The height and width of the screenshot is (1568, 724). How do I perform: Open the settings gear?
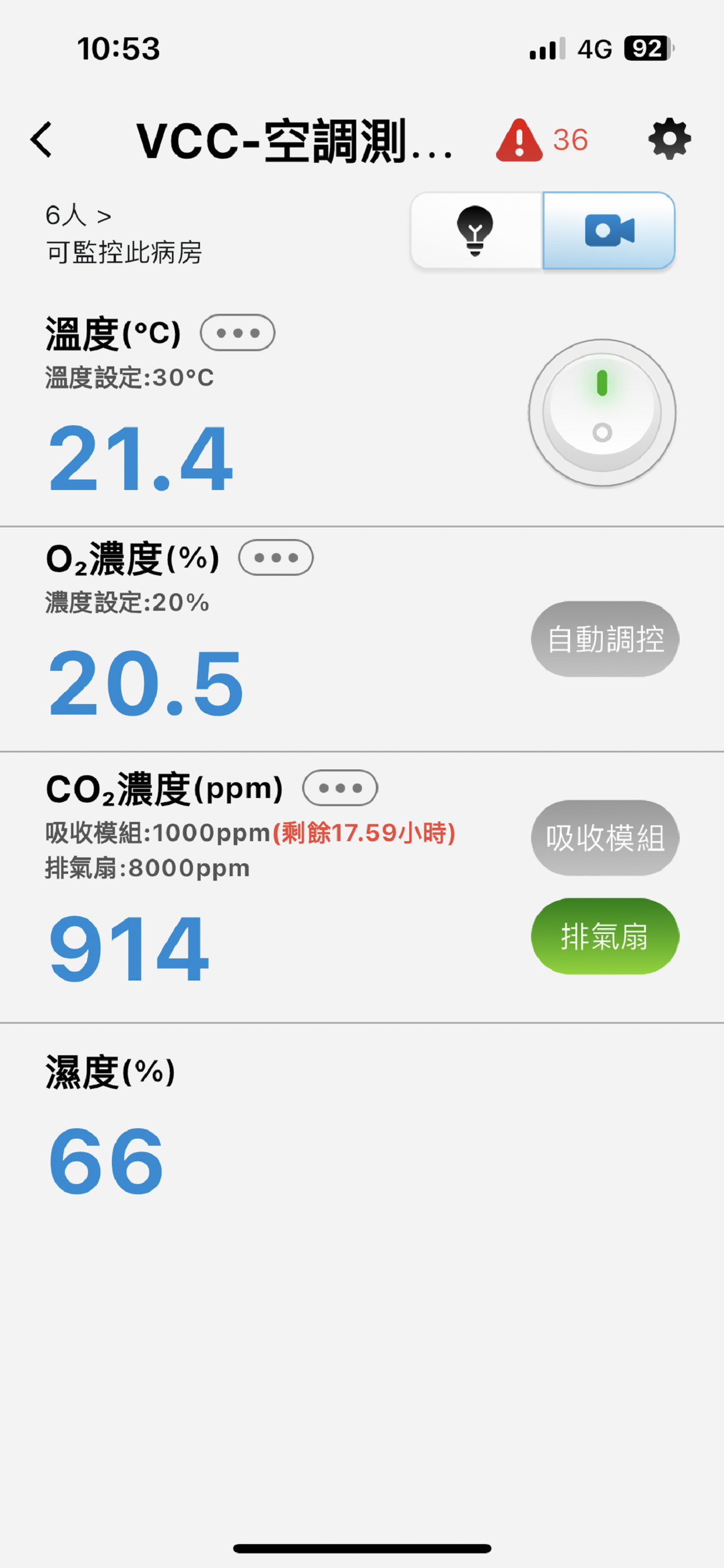point(669,139)
